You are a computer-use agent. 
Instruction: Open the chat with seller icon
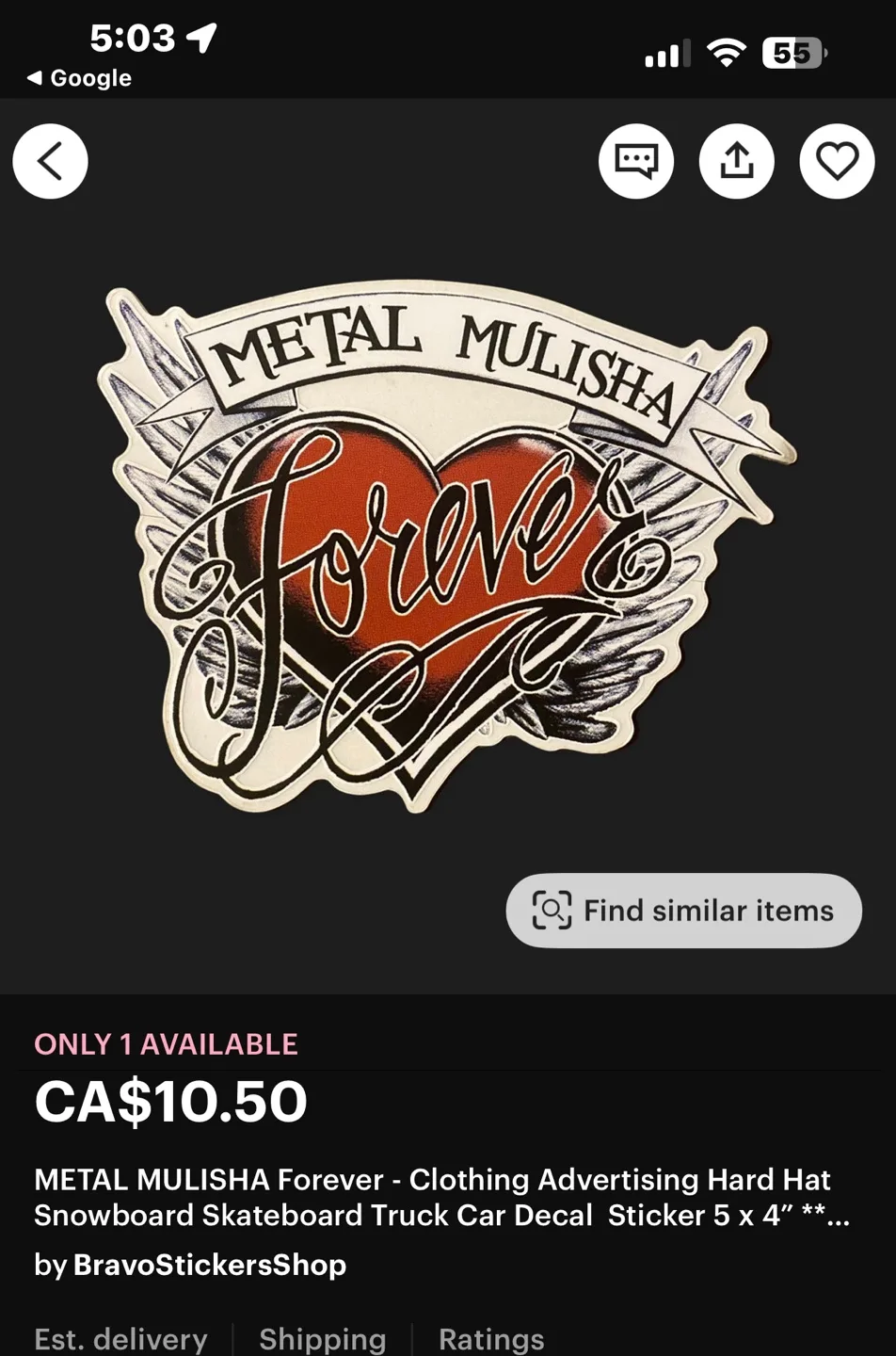(636, 160)
